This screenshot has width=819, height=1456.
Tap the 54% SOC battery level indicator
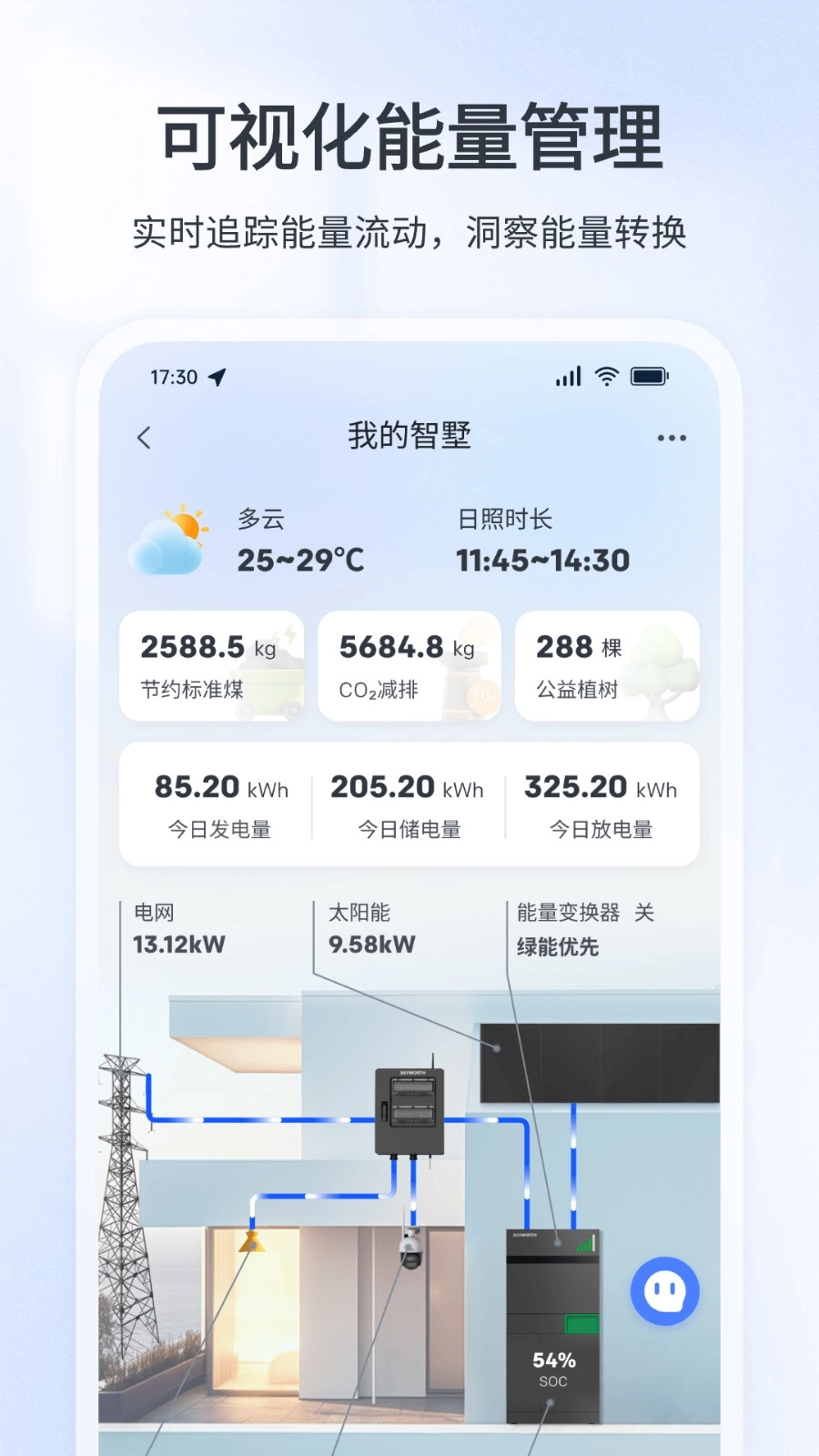pyautogui.click(x=553, y=1367)
